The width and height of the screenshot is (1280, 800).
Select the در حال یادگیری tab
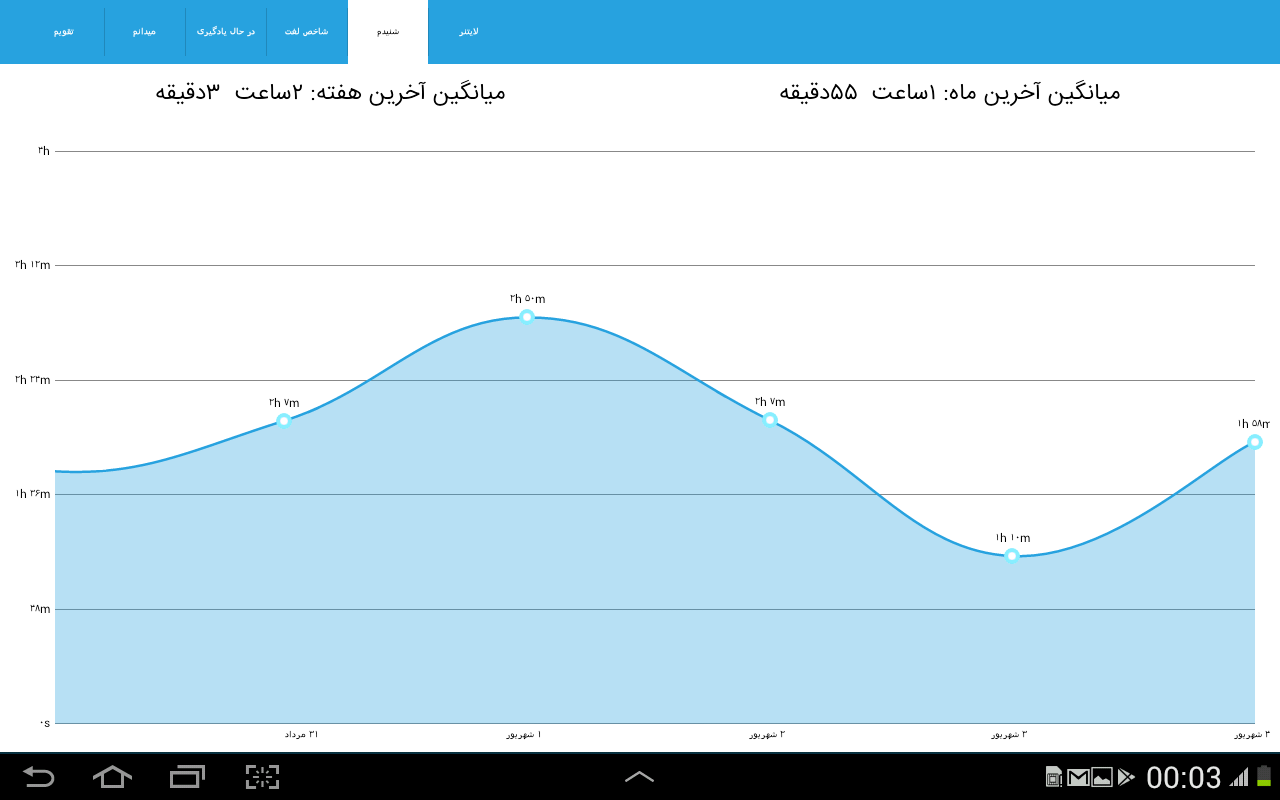tap(226, 32)
